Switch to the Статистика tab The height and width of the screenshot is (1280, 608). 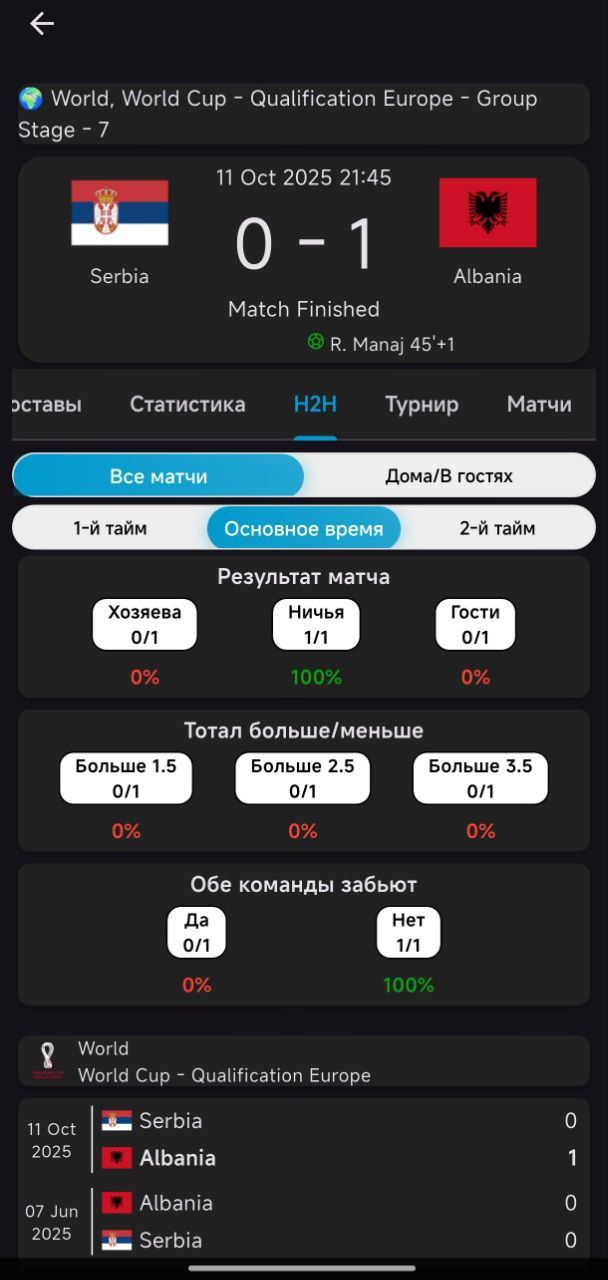click(187, 404)
